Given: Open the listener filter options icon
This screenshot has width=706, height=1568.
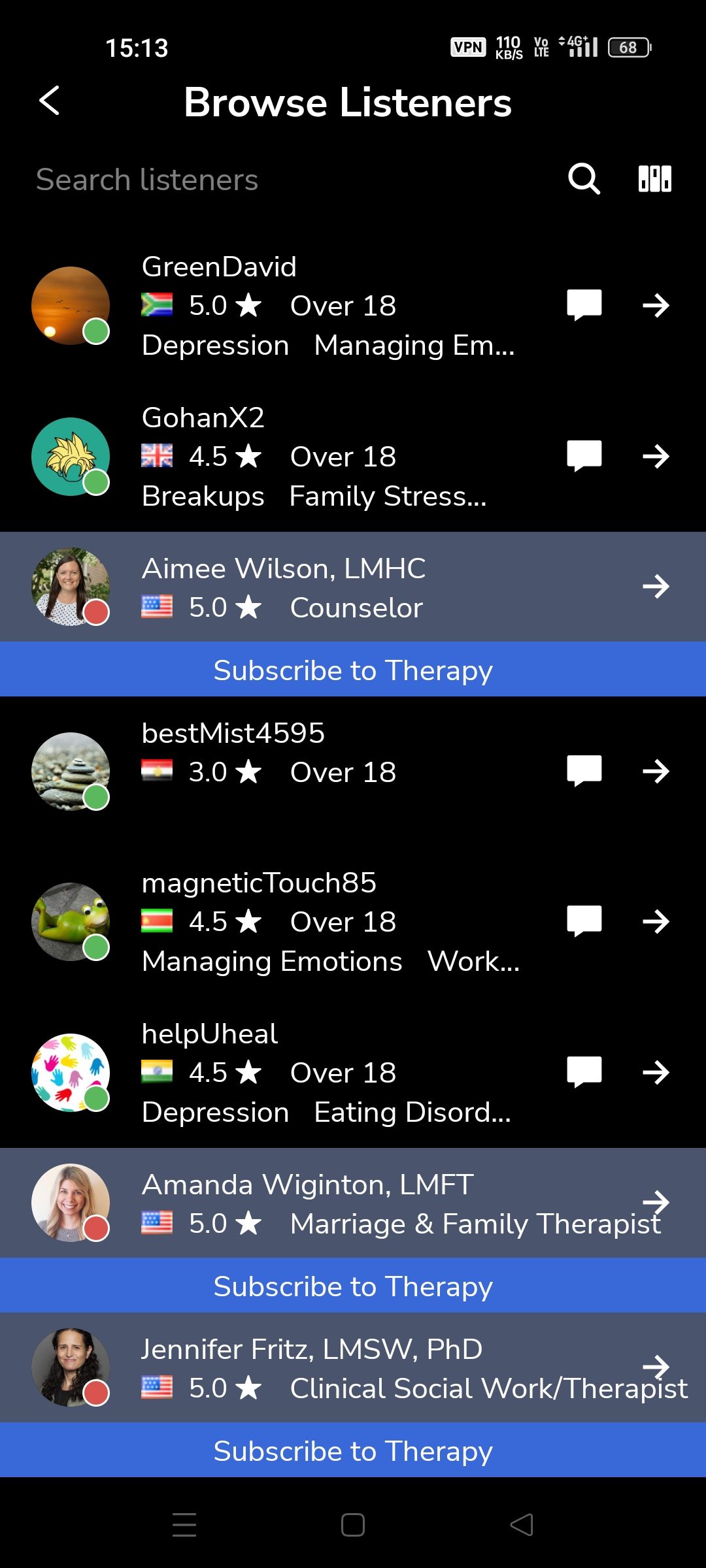Looking at the screenshot, I should tap(654, 179).
